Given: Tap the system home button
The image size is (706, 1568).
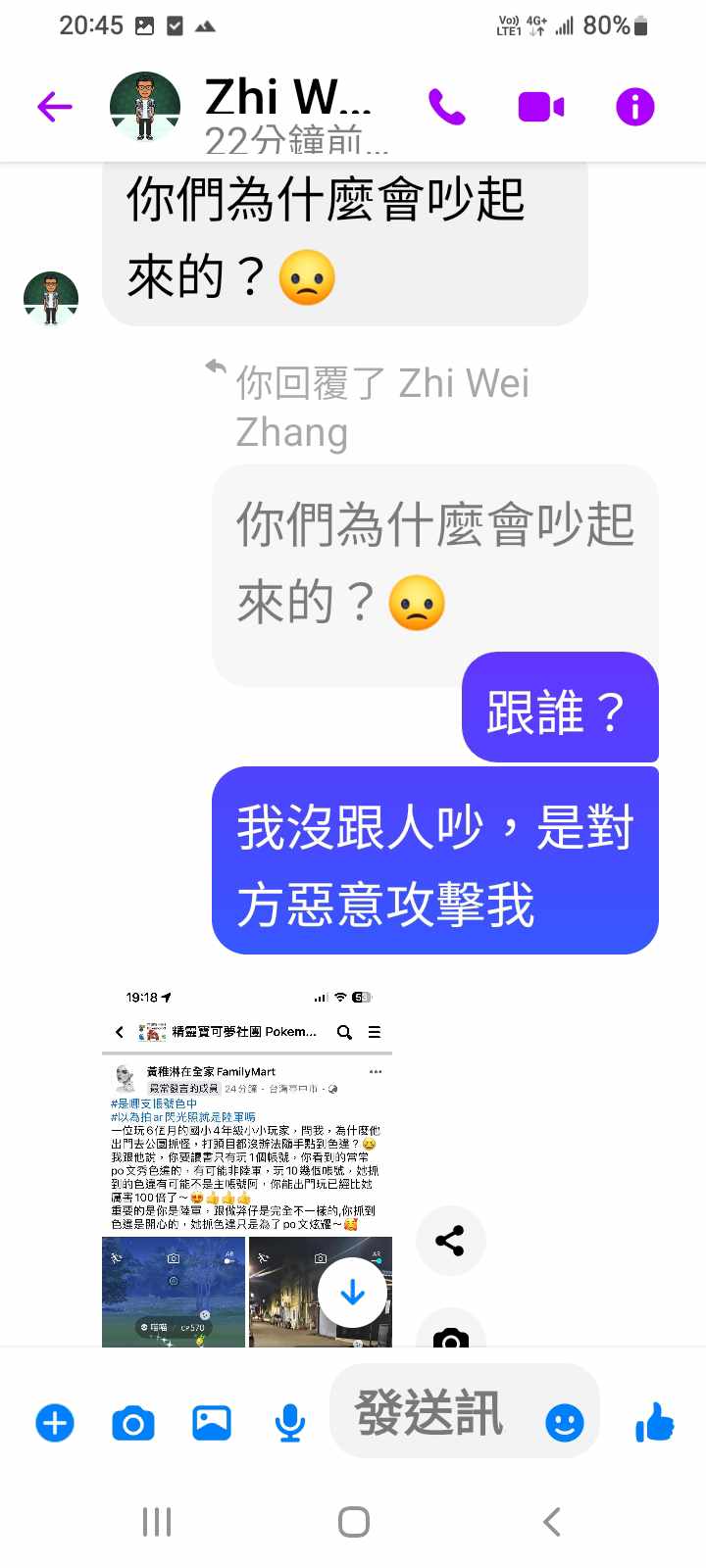Looking at the screenshot, I should click(353, 1522).
